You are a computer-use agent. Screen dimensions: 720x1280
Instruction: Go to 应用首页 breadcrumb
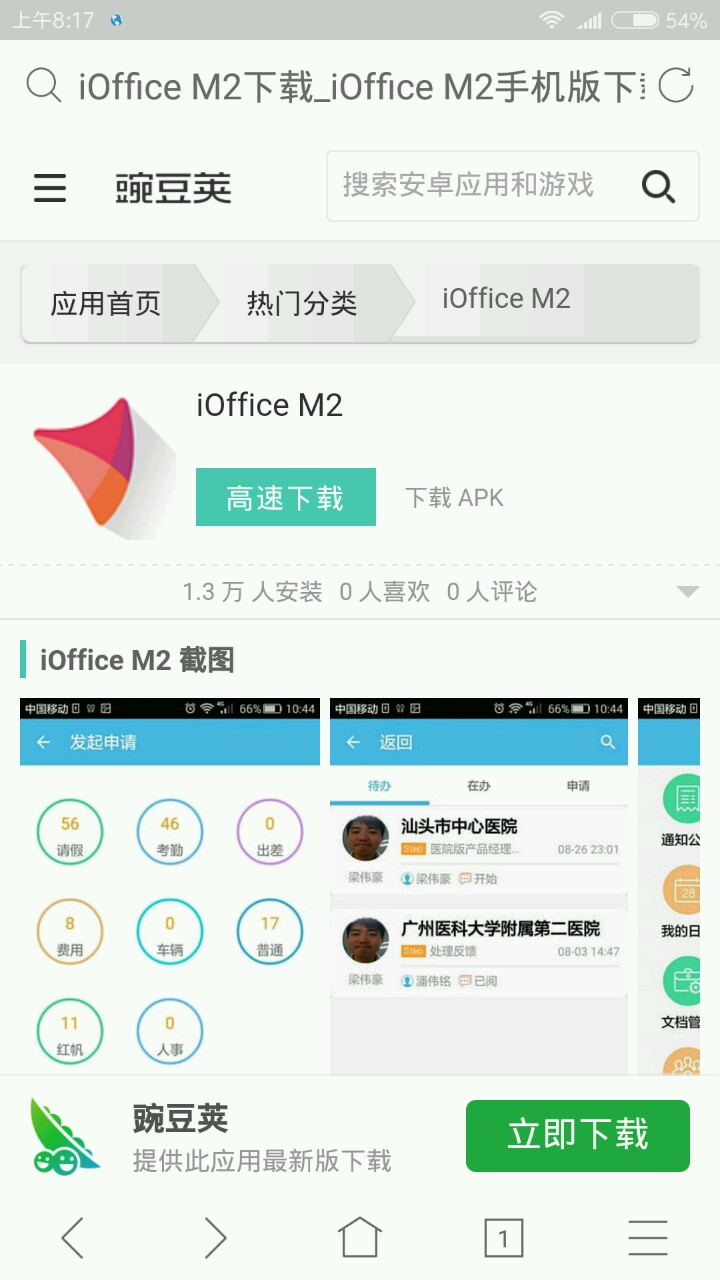tap(106, 303)
